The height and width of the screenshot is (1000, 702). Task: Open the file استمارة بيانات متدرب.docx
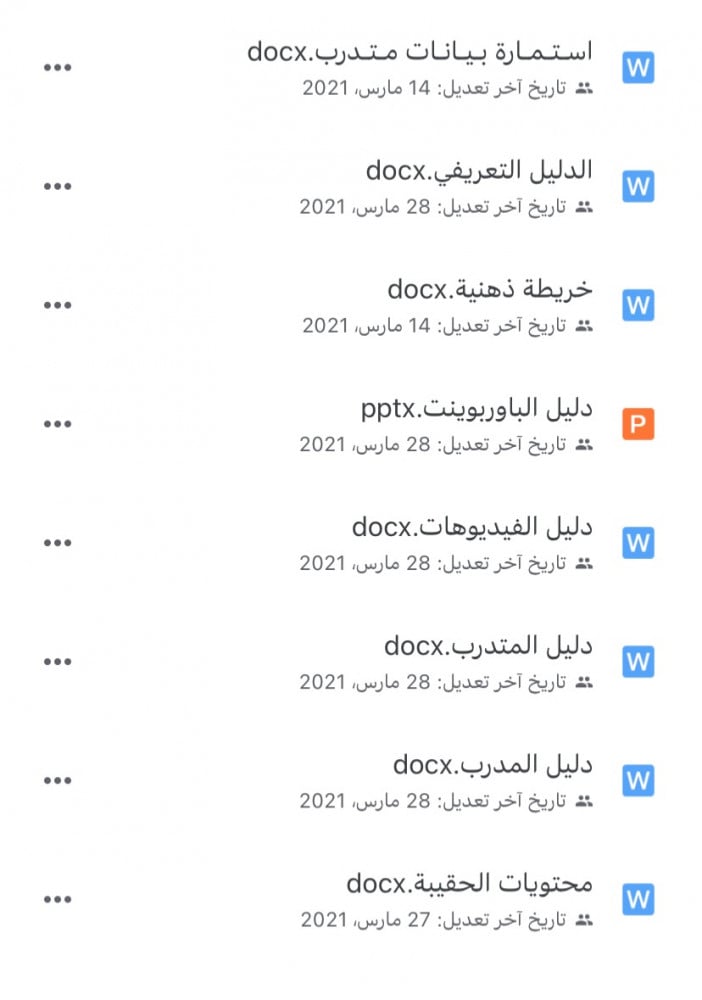420,52
